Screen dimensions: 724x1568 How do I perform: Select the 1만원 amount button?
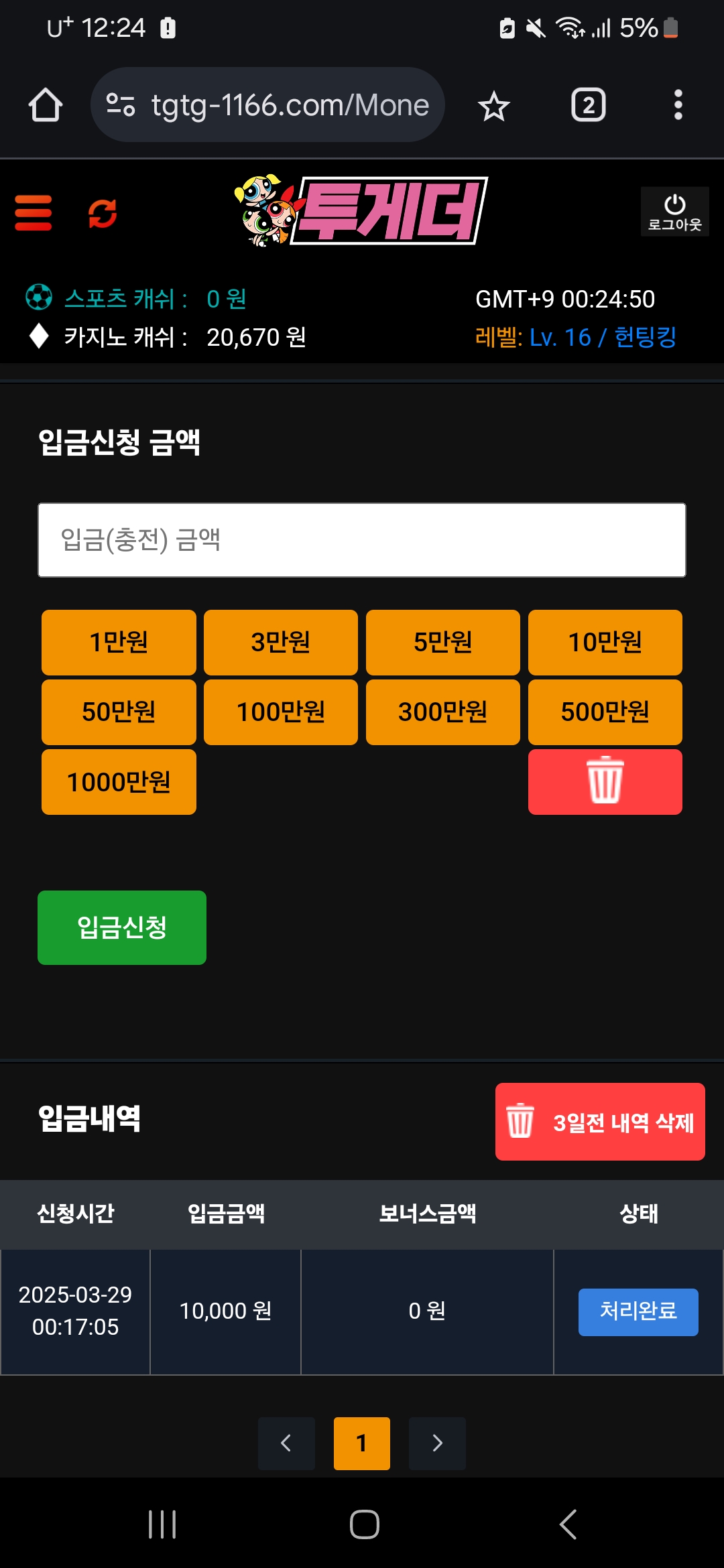tap(119, 642)
